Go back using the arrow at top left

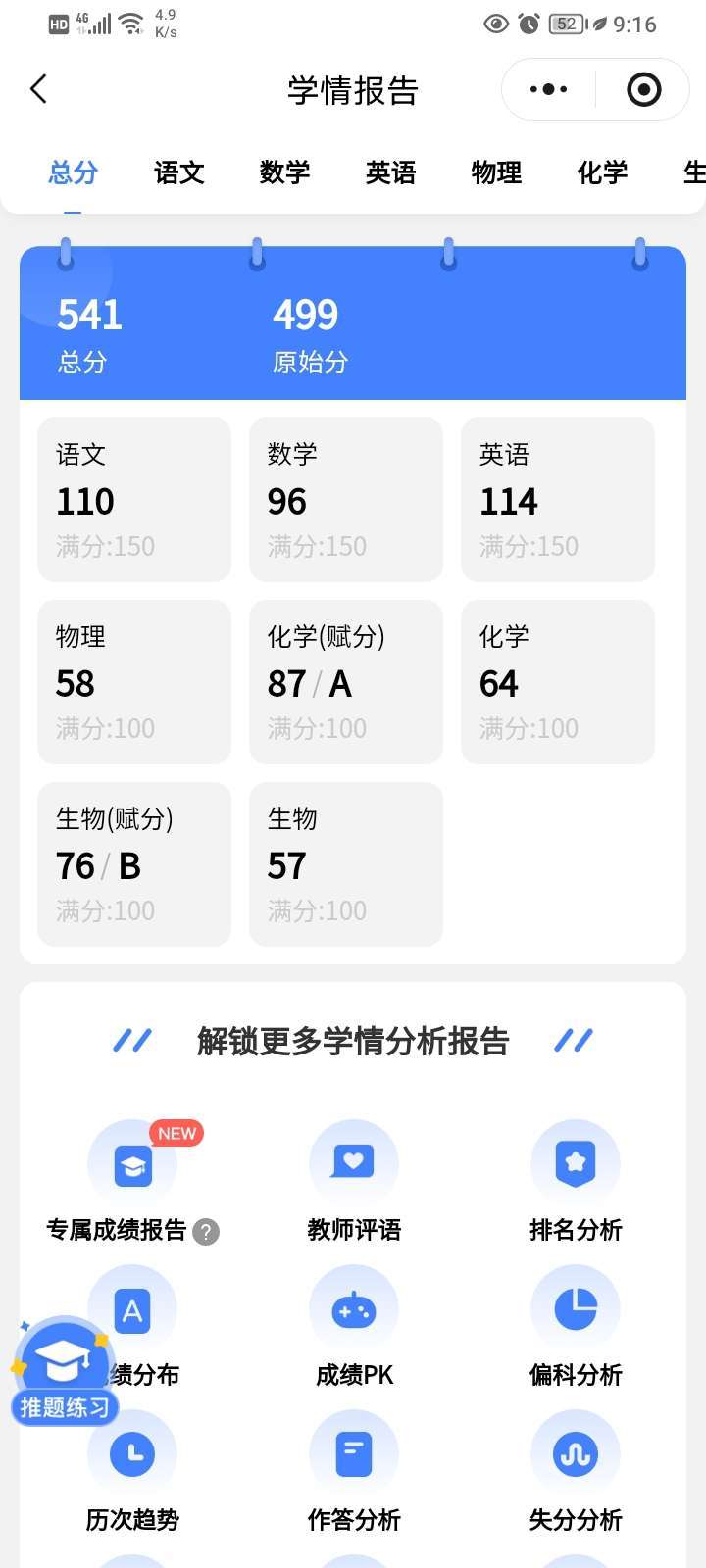pyautogui.click(x=38, y=88)
